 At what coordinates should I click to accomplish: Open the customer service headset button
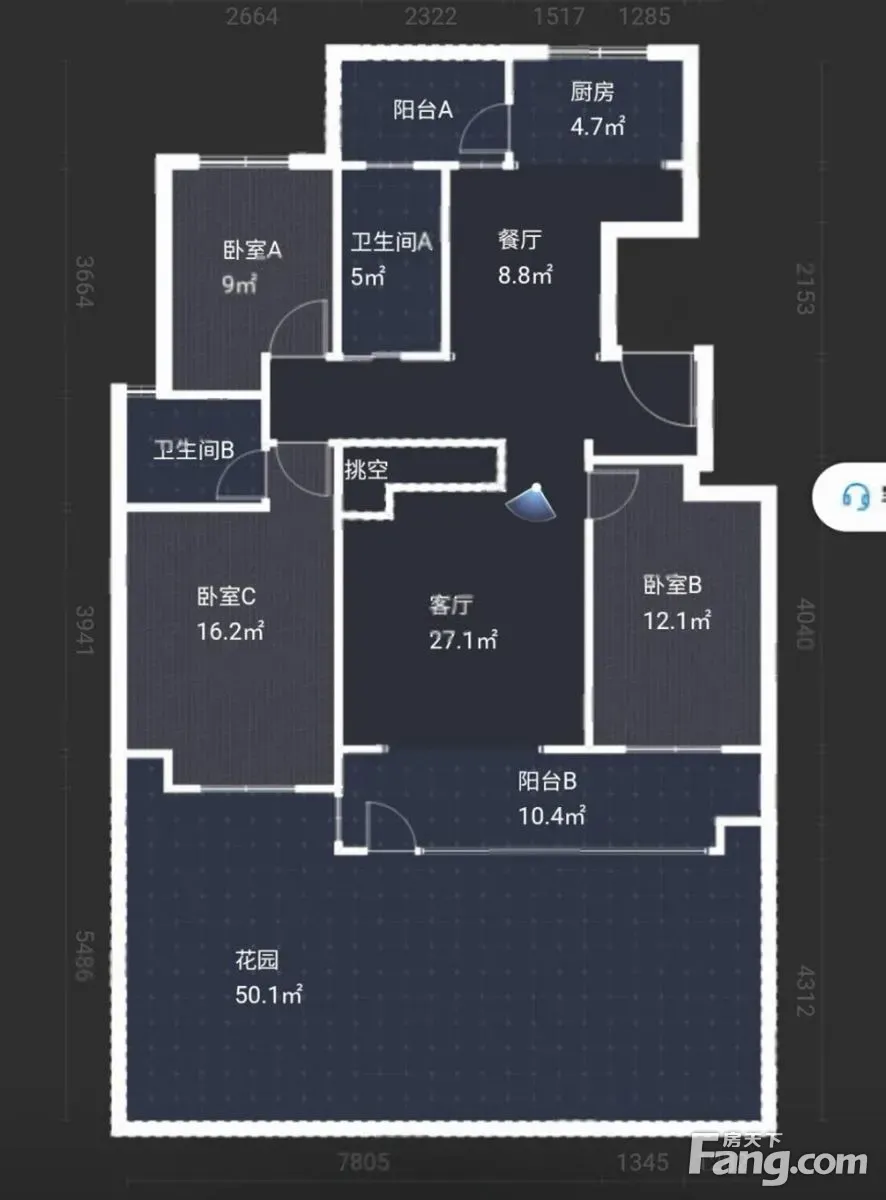pyautogui.click(x=855, y=496)
